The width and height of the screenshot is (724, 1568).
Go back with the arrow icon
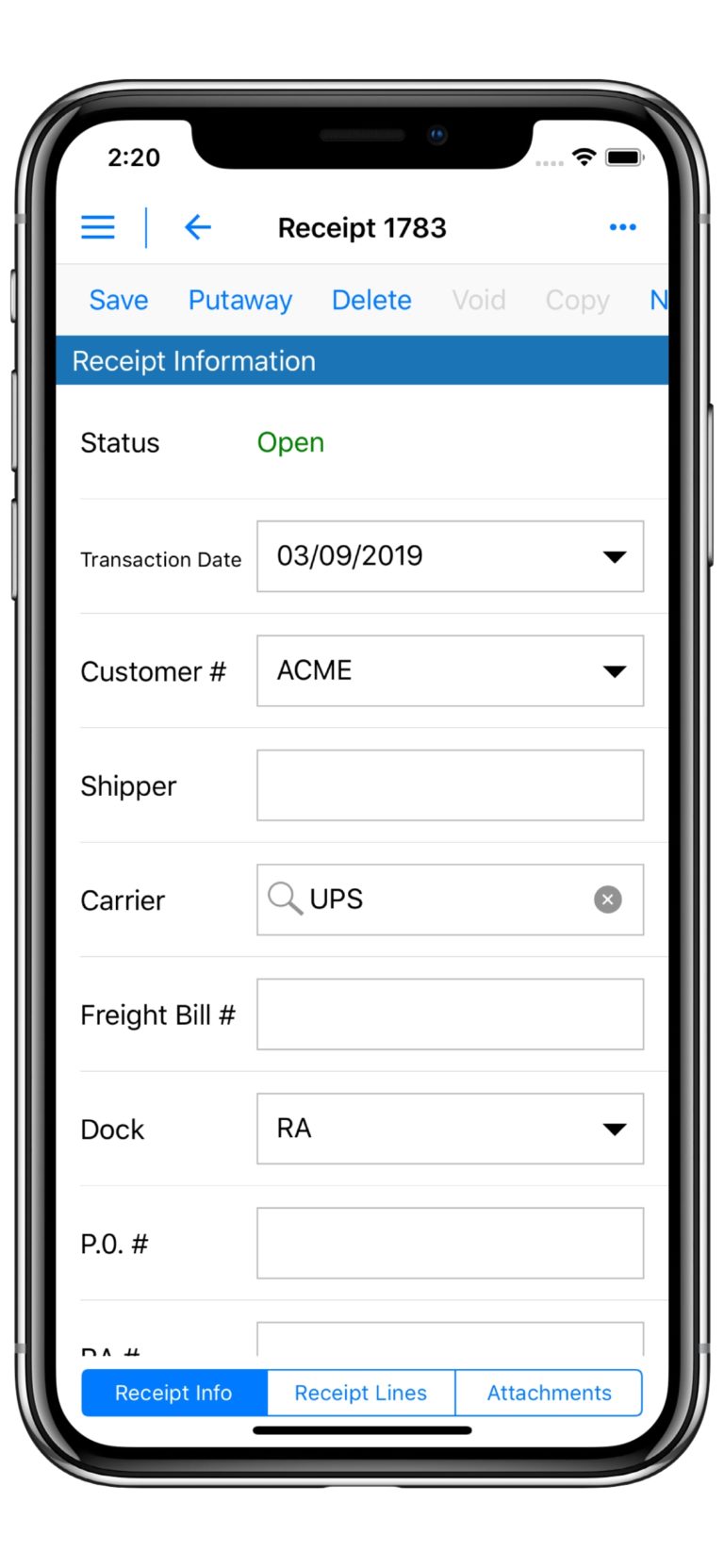tap(198, 227)
